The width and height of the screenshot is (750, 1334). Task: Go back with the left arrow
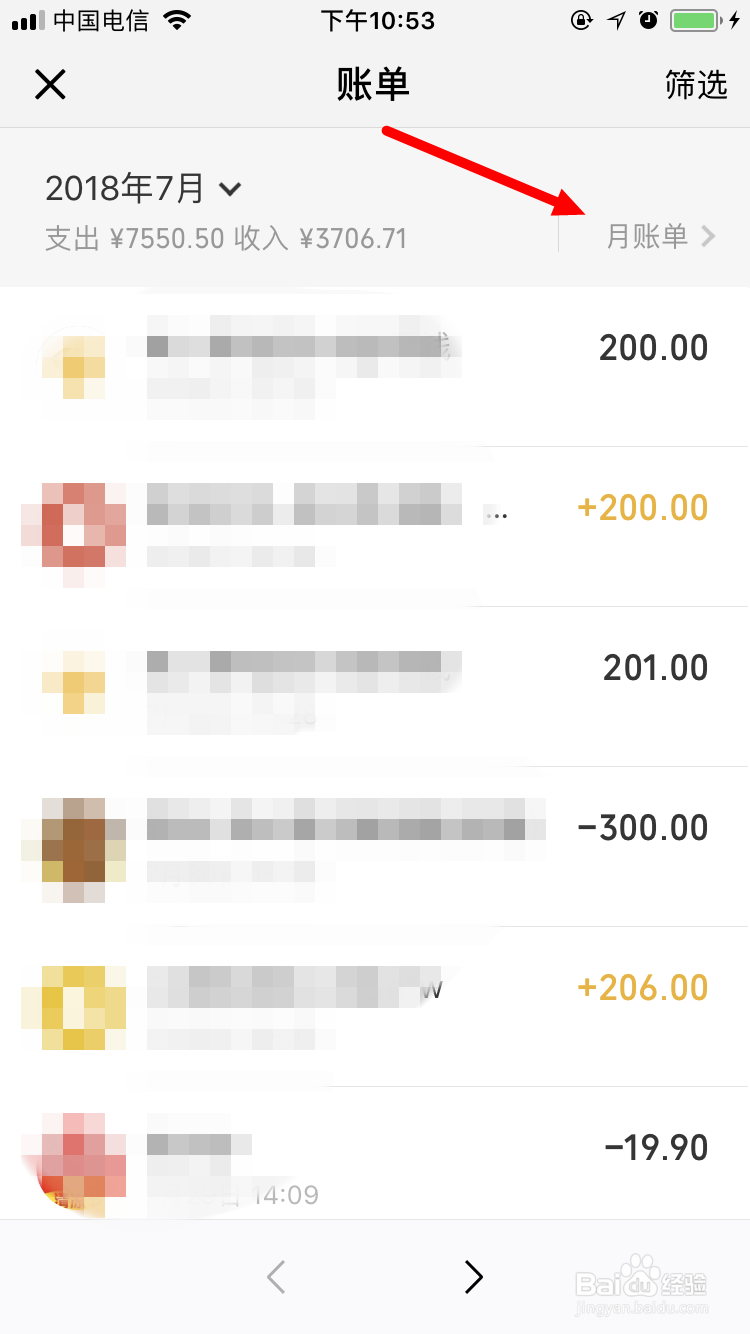click(x=276, y=1276)
